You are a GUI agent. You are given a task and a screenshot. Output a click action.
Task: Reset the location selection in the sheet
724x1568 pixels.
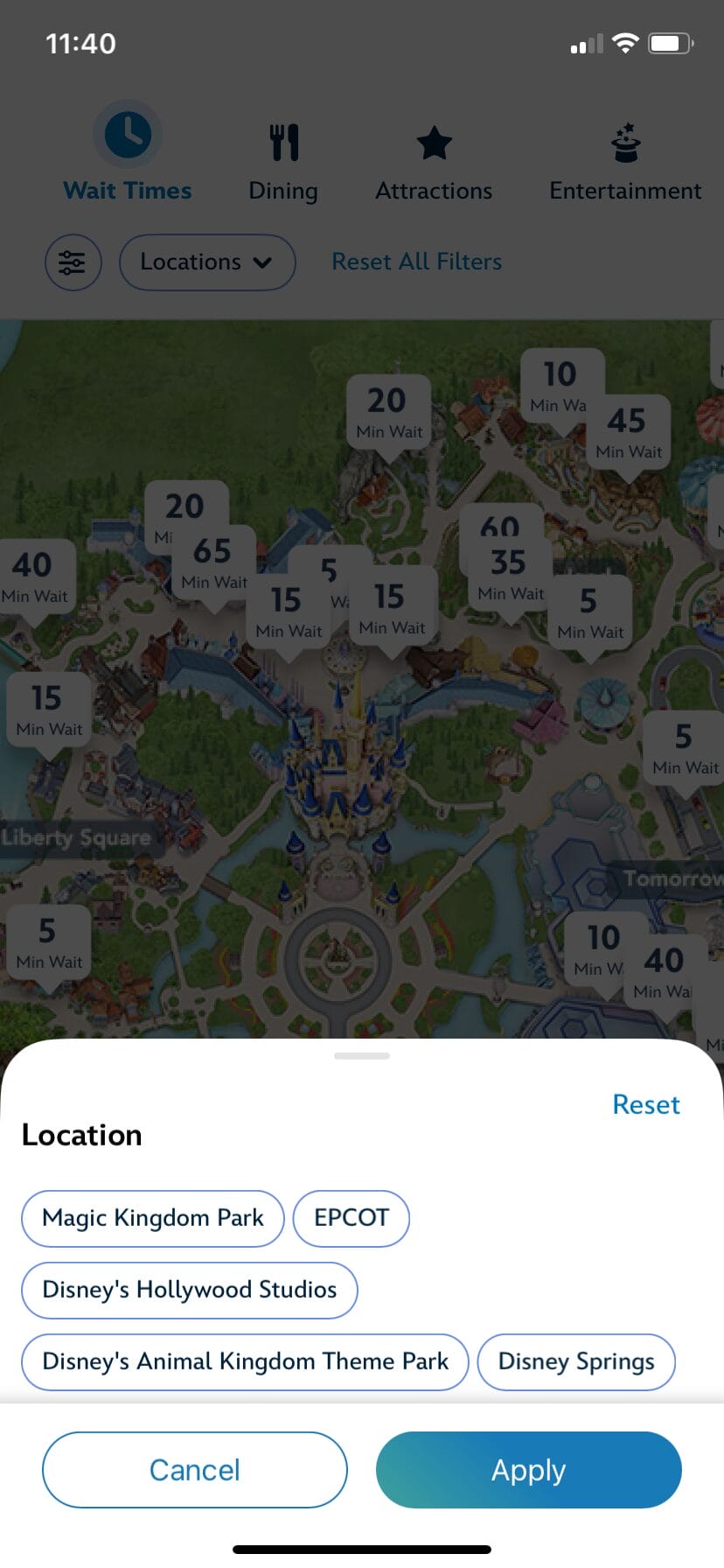(x=645, y=1104)
